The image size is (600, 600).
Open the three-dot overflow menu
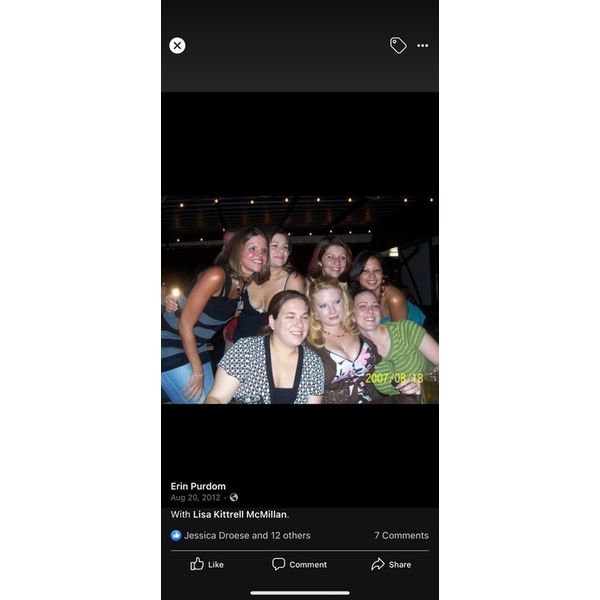(x=423, y=46)
